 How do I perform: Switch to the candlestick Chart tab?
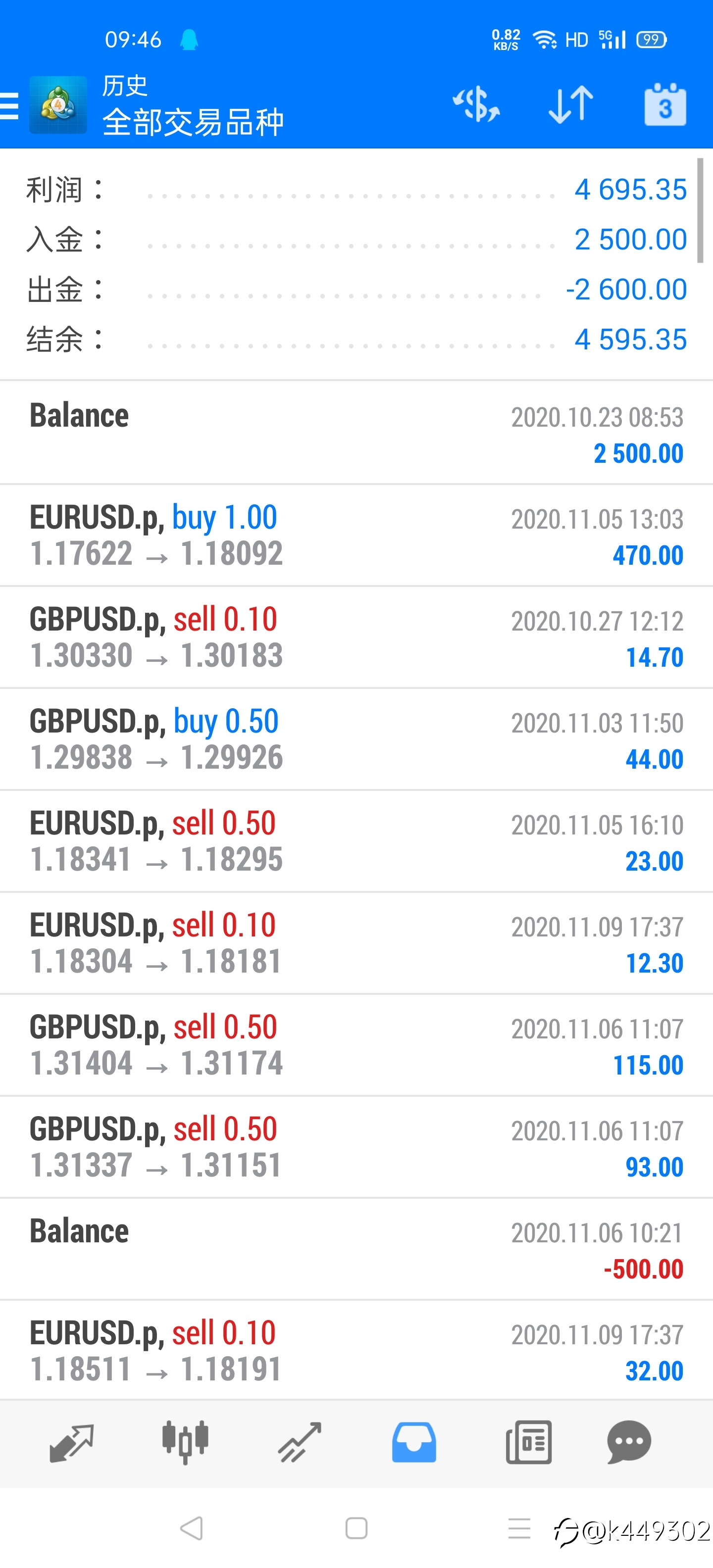(185, 1443)
